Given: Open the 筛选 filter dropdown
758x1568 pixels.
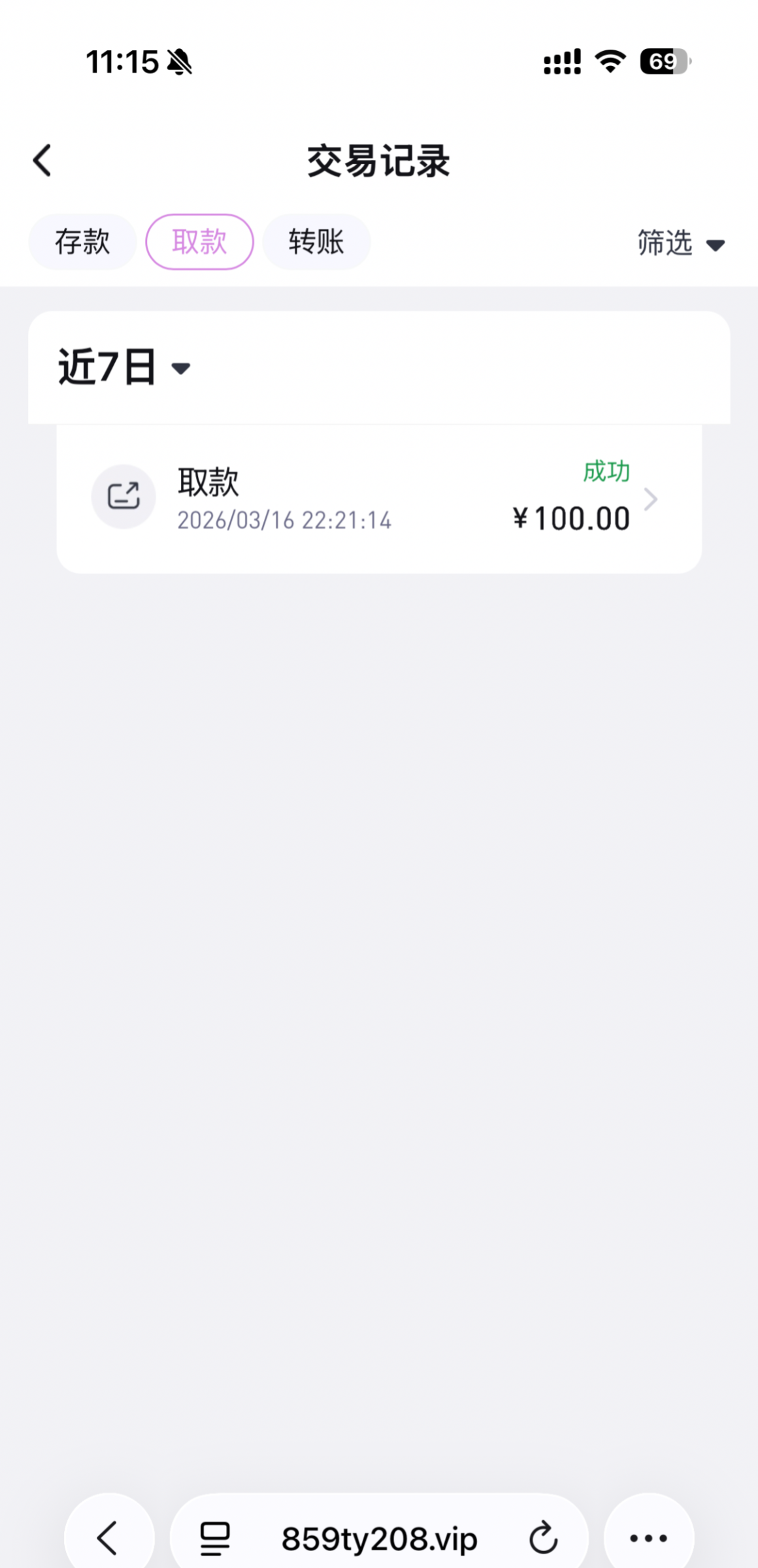Looking at the screenshot, I should tap(681, 243).
